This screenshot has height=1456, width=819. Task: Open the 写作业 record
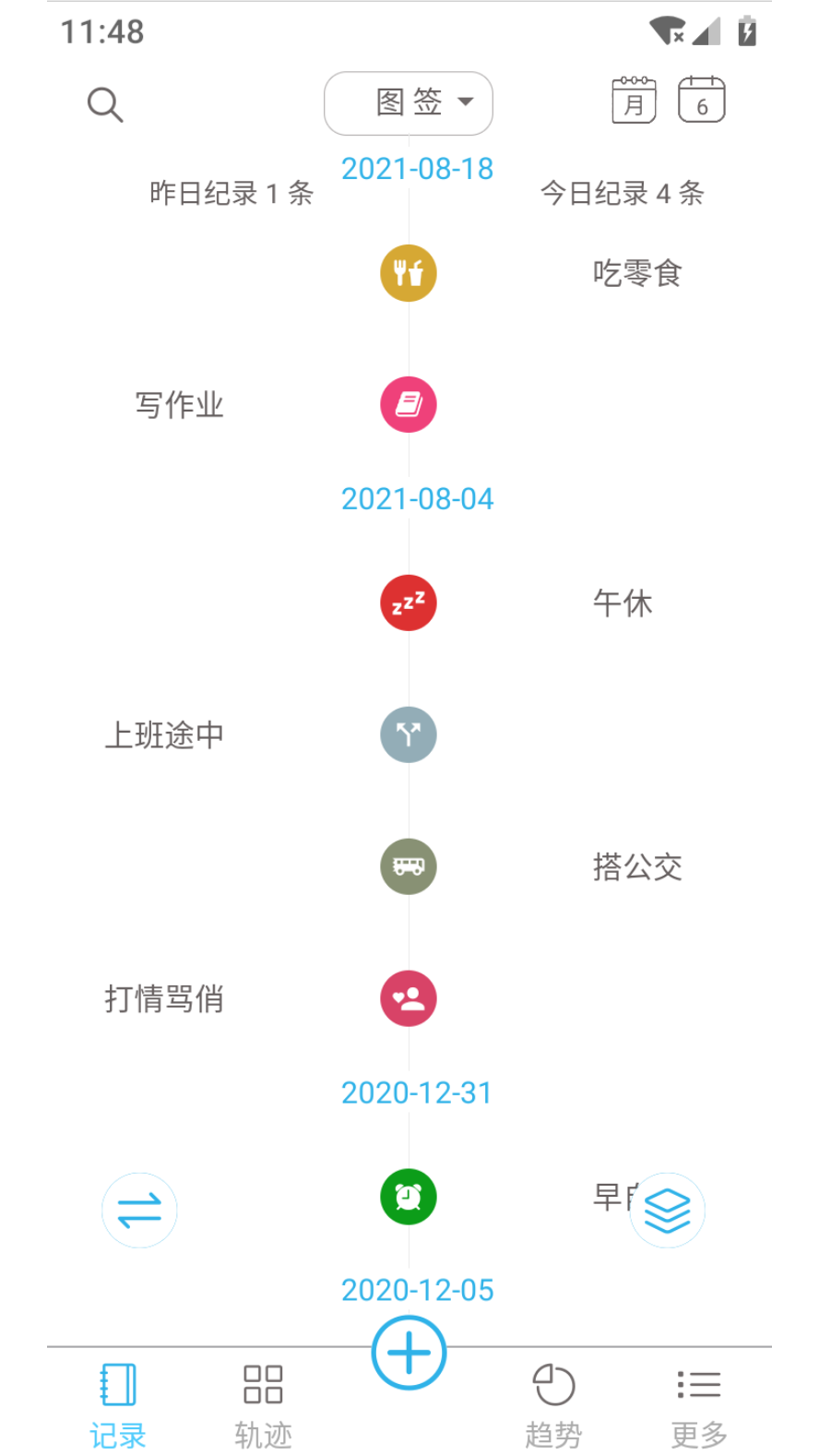[180, 405]
